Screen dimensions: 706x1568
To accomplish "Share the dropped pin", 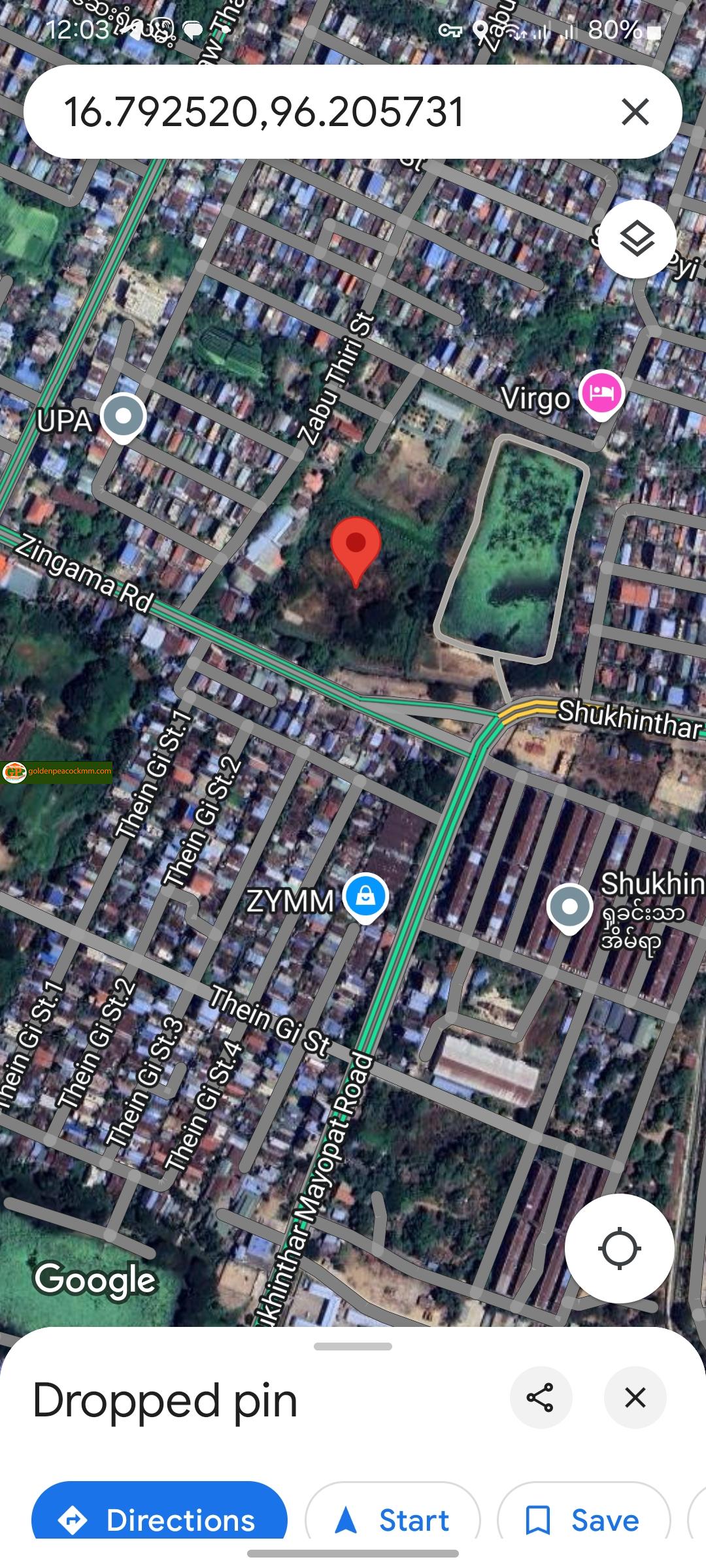I will click(540, 1397).
